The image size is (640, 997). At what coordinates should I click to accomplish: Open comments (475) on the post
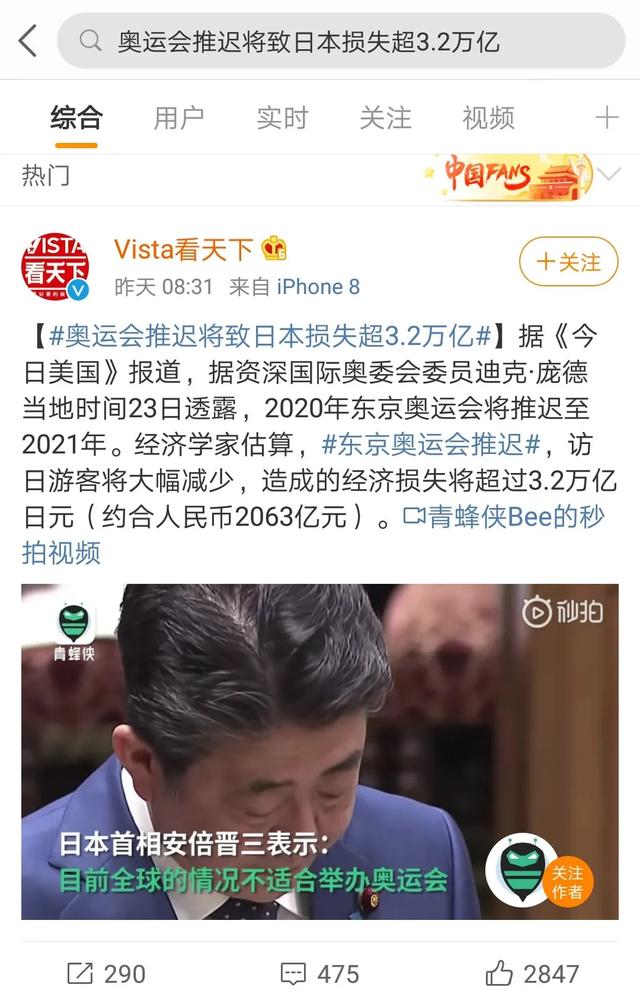319,972
